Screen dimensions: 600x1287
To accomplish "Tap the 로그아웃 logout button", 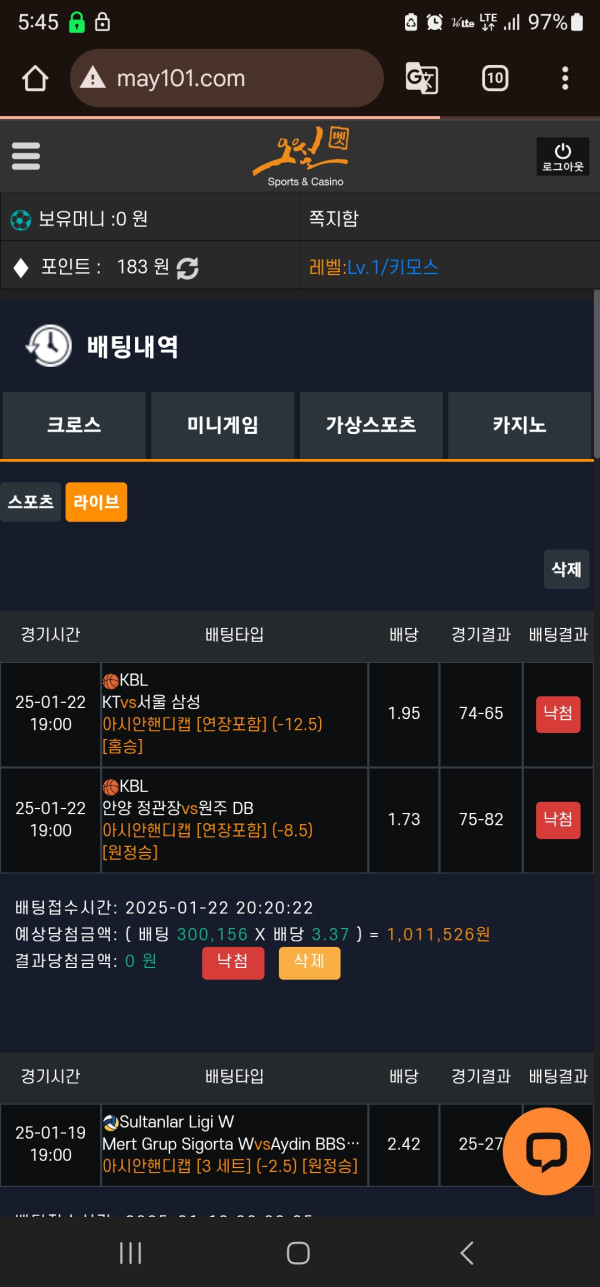I will point(563,156).
